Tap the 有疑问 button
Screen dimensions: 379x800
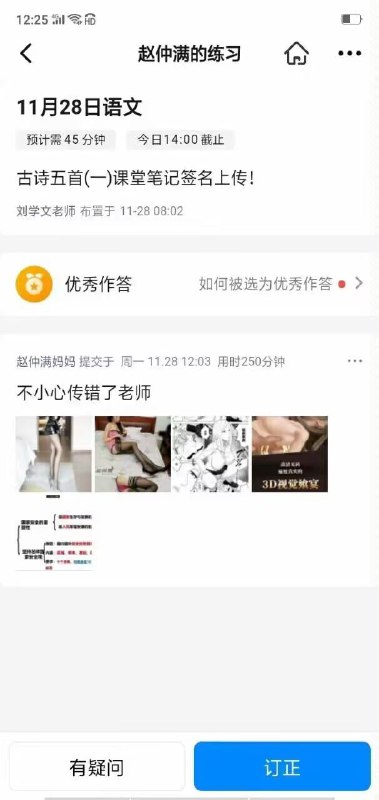pos(97,767)
